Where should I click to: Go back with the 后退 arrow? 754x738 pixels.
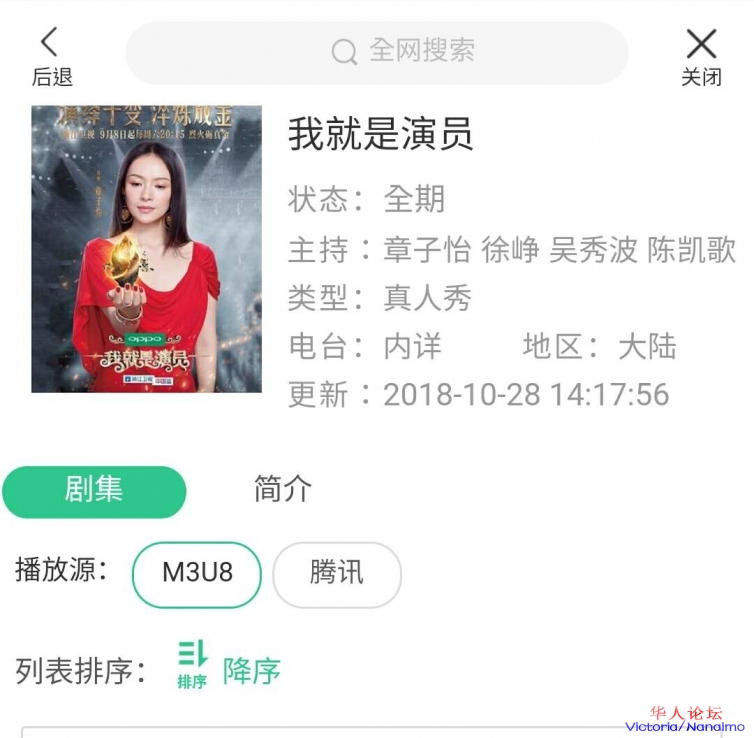coord(50,55)
